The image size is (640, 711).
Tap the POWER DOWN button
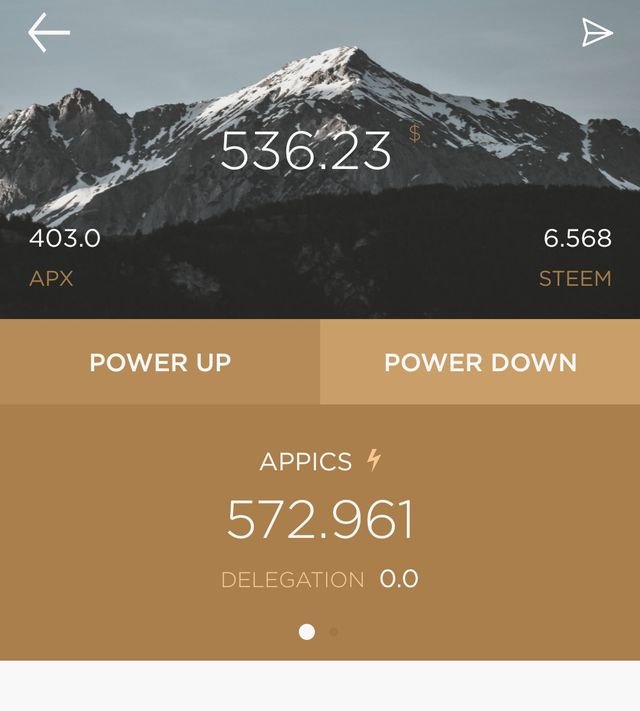click(x=480, y=362)
